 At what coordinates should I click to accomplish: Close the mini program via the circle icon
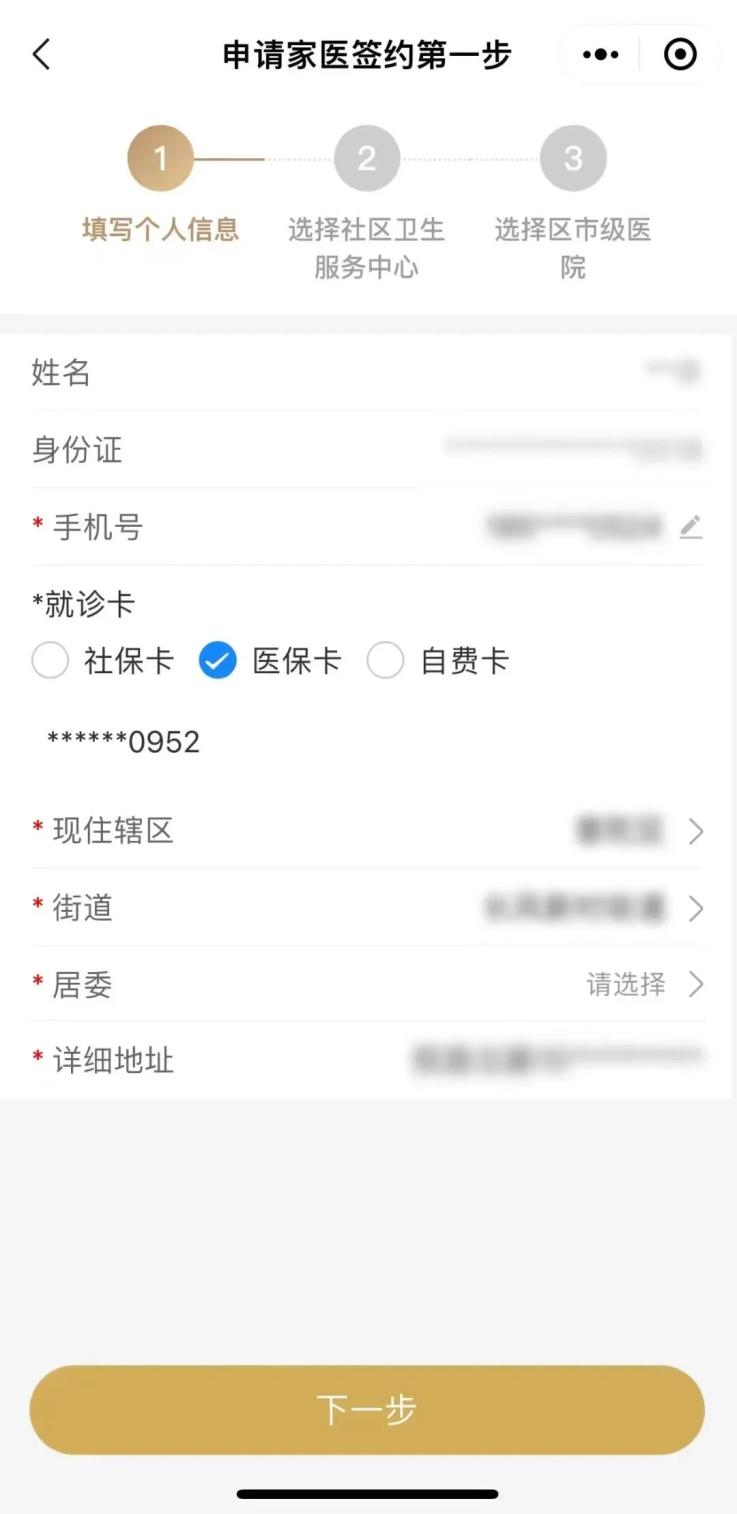[x=680, y=55]
